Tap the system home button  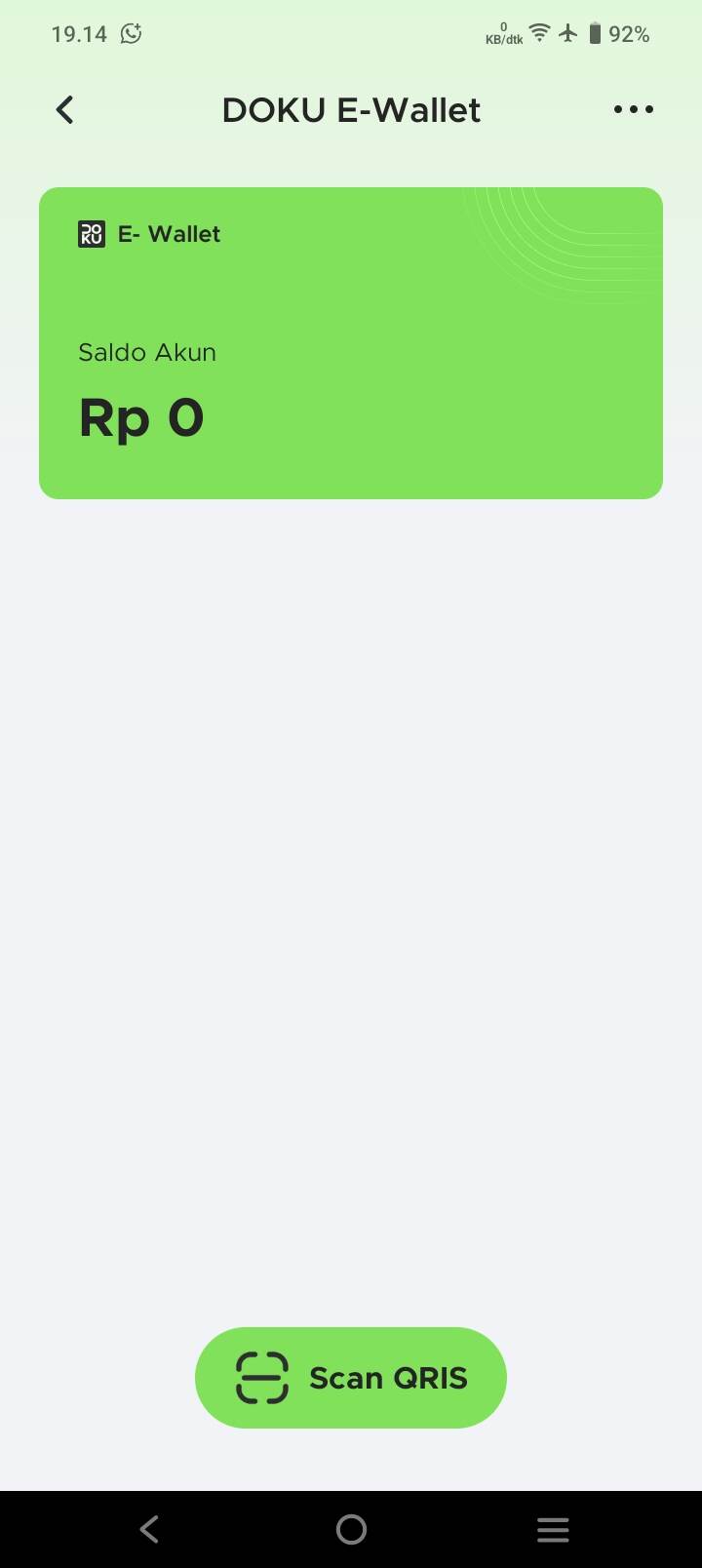click(351, 1529)
